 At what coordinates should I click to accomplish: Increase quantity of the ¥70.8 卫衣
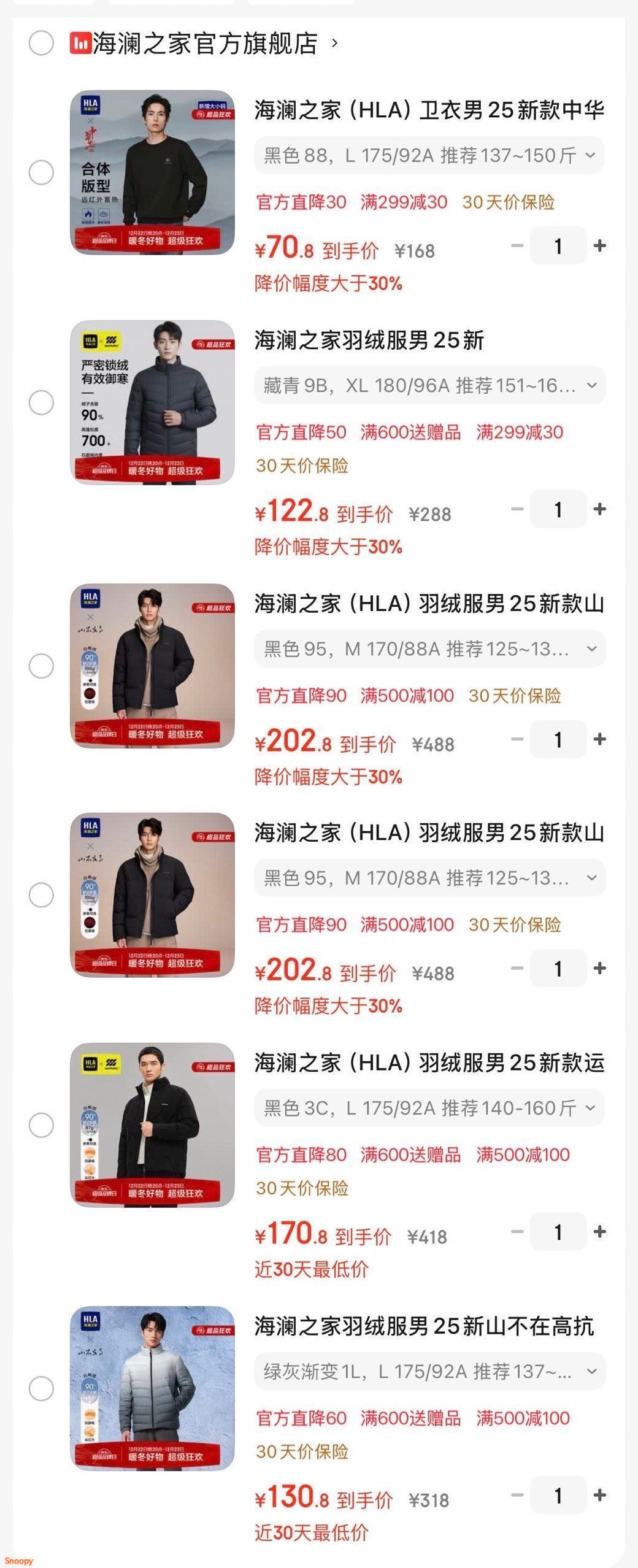point(600,246)
